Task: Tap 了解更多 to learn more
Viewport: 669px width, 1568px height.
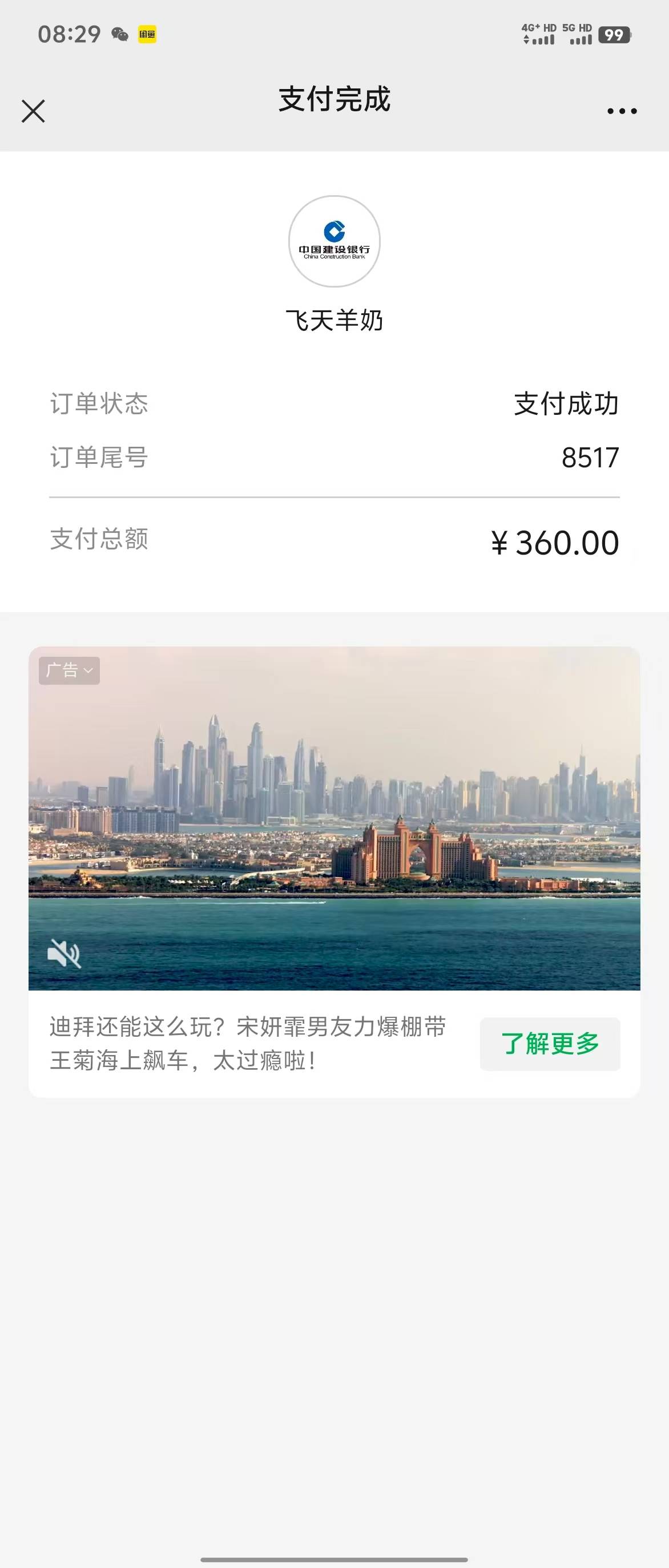Action: (550, 1044)
